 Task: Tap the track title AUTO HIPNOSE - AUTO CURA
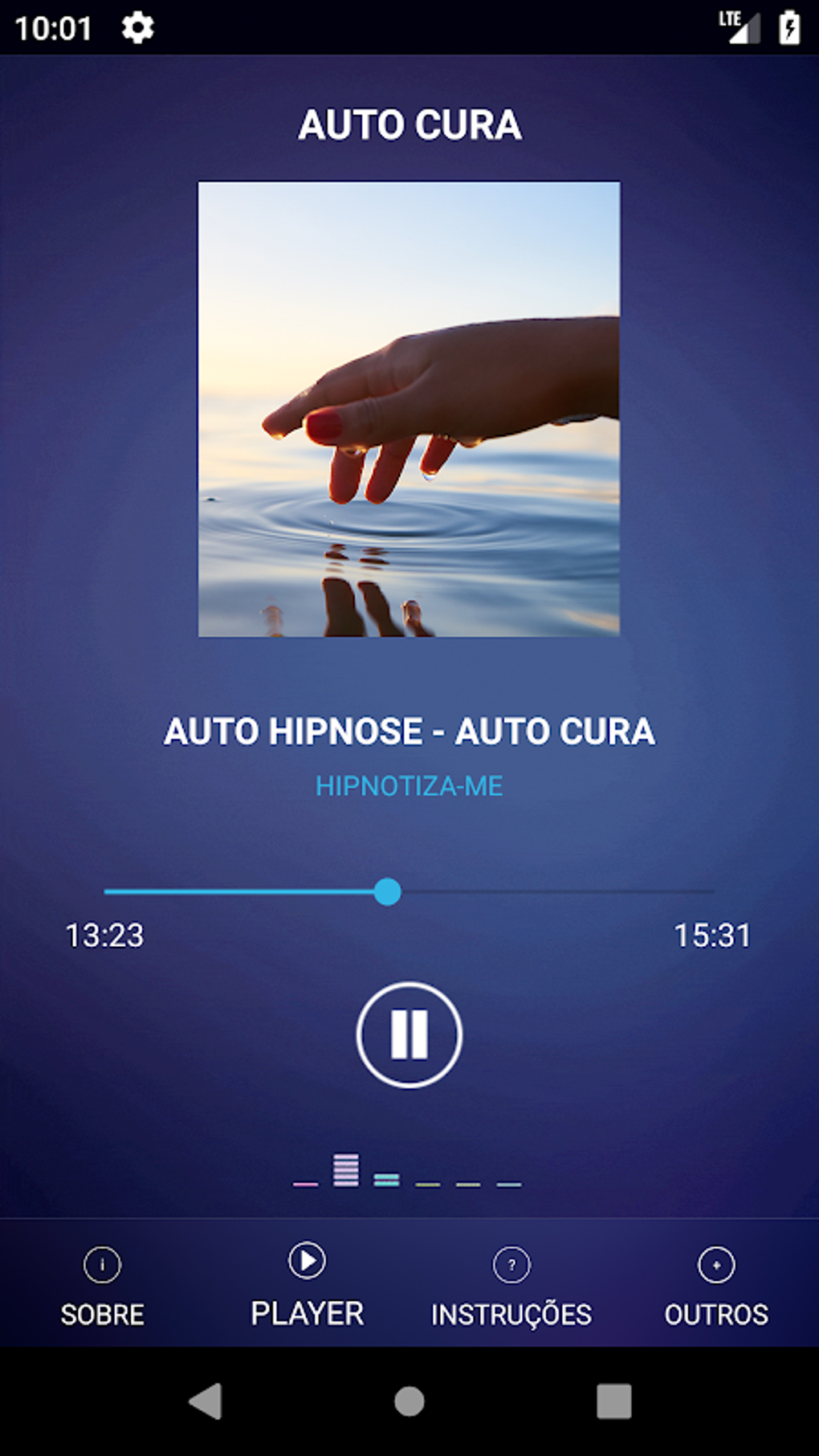pos(409,731)
